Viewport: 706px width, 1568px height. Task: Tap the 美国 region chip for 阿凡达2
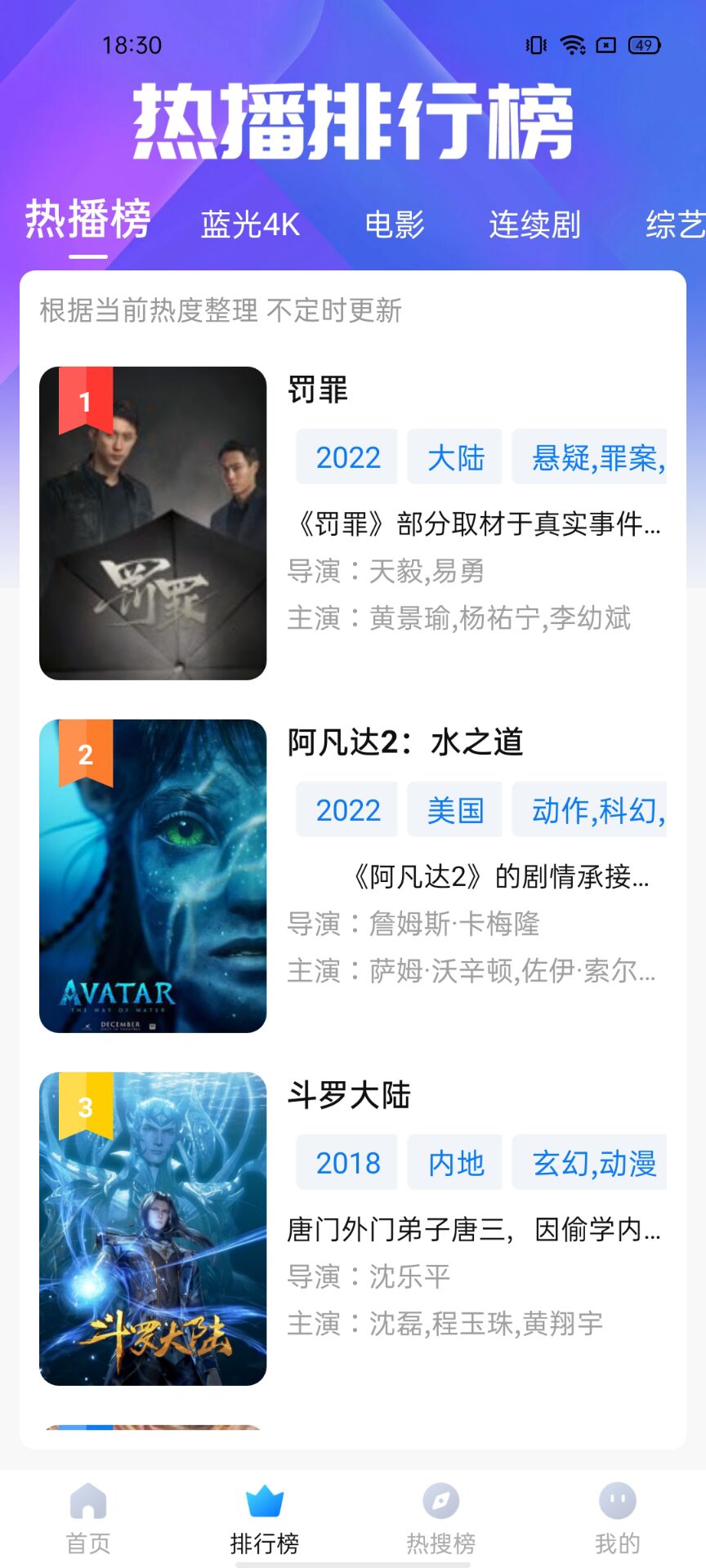[455, 810]
